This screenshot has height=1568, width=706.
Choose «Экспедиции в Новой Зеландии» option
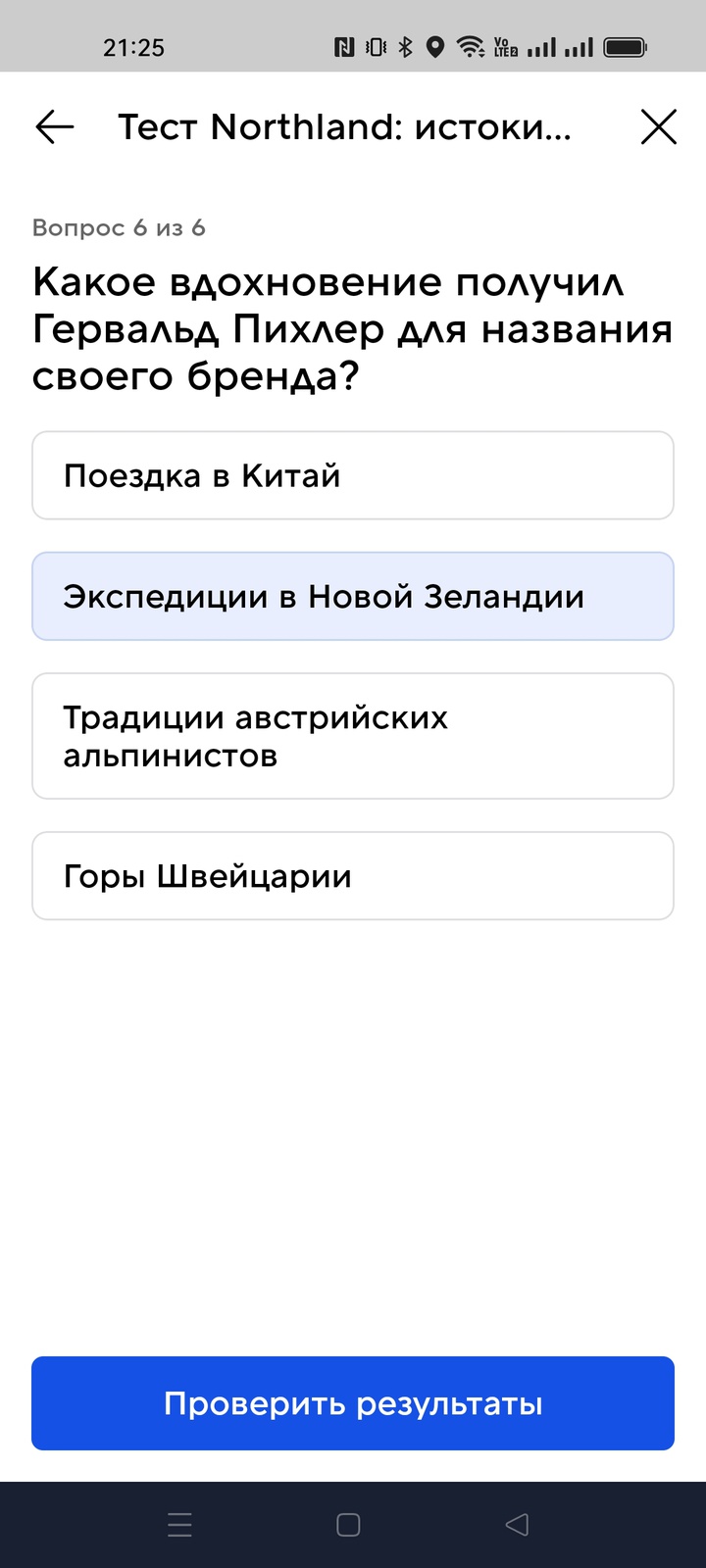[x=353, y=597]
